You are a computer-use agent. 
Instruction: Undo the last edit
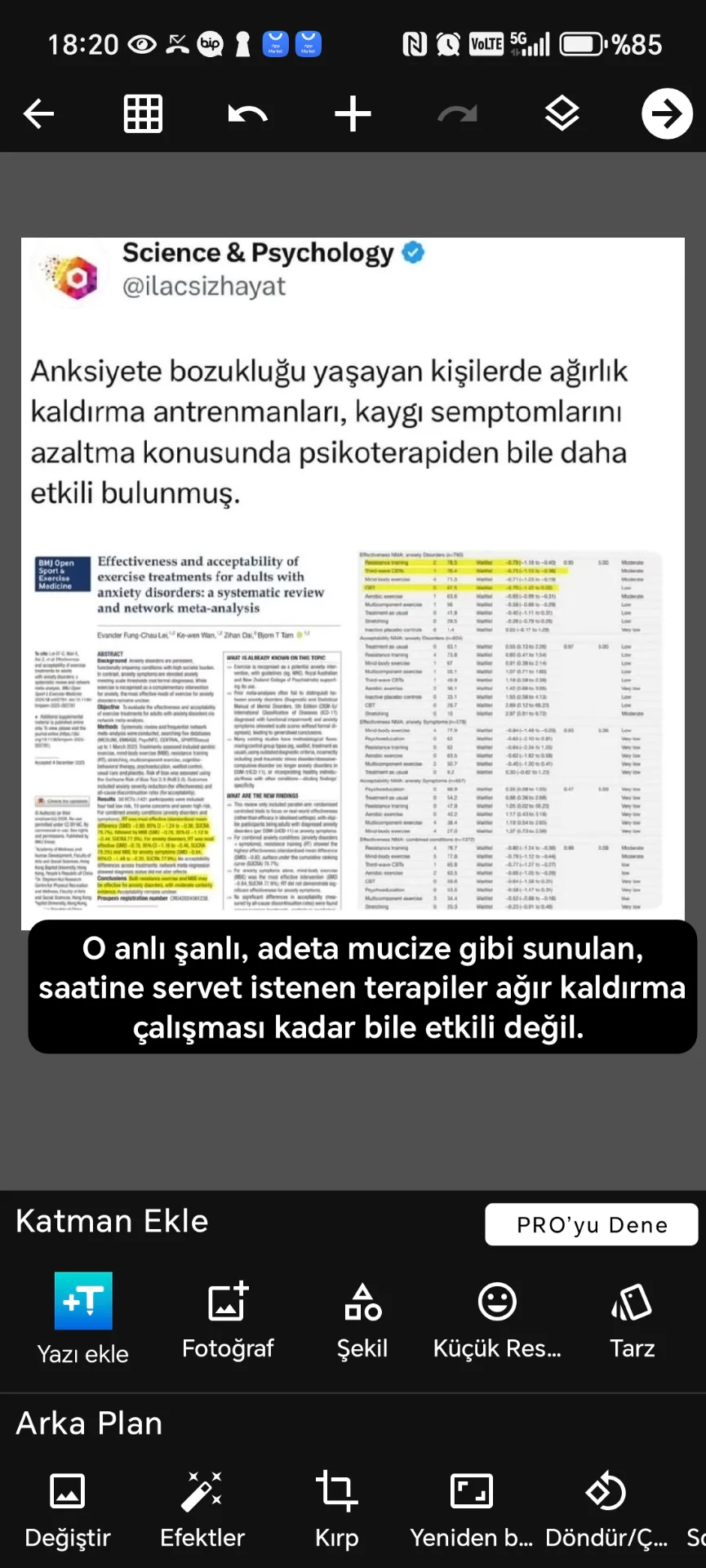(x=247, y=114)
